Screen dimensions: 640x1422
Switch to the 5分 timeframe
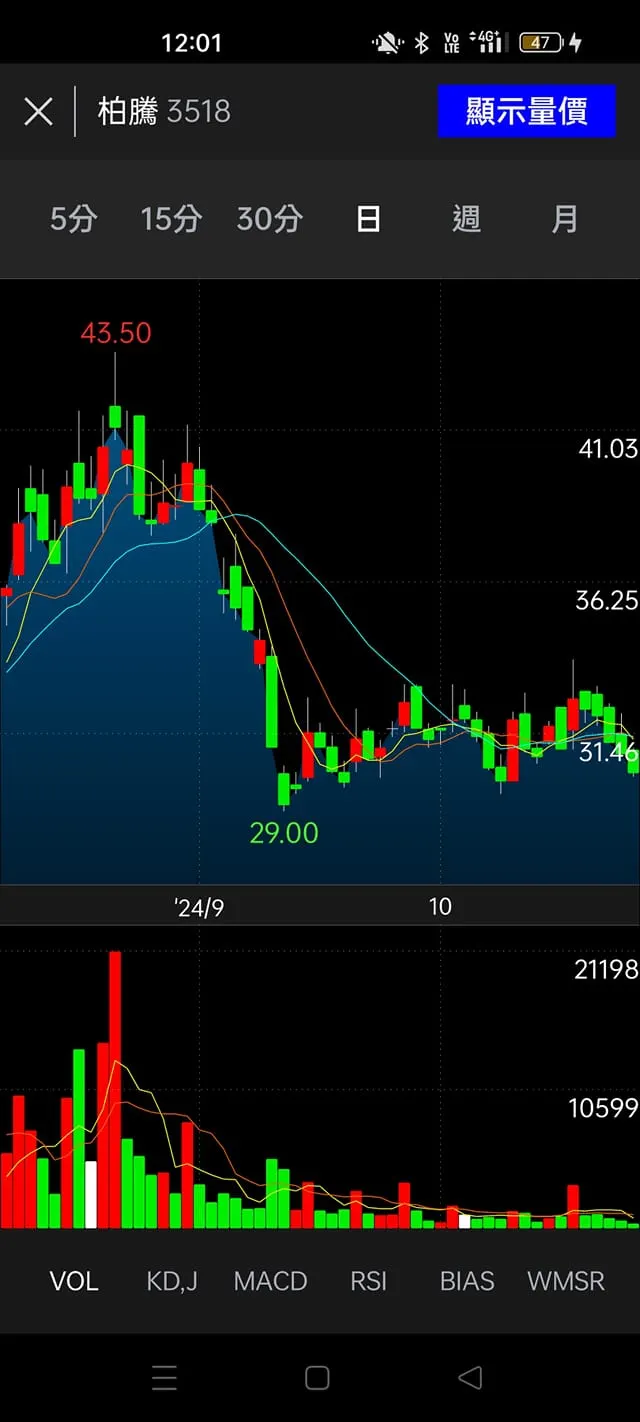pyautogui.click(x=73, y=219)
